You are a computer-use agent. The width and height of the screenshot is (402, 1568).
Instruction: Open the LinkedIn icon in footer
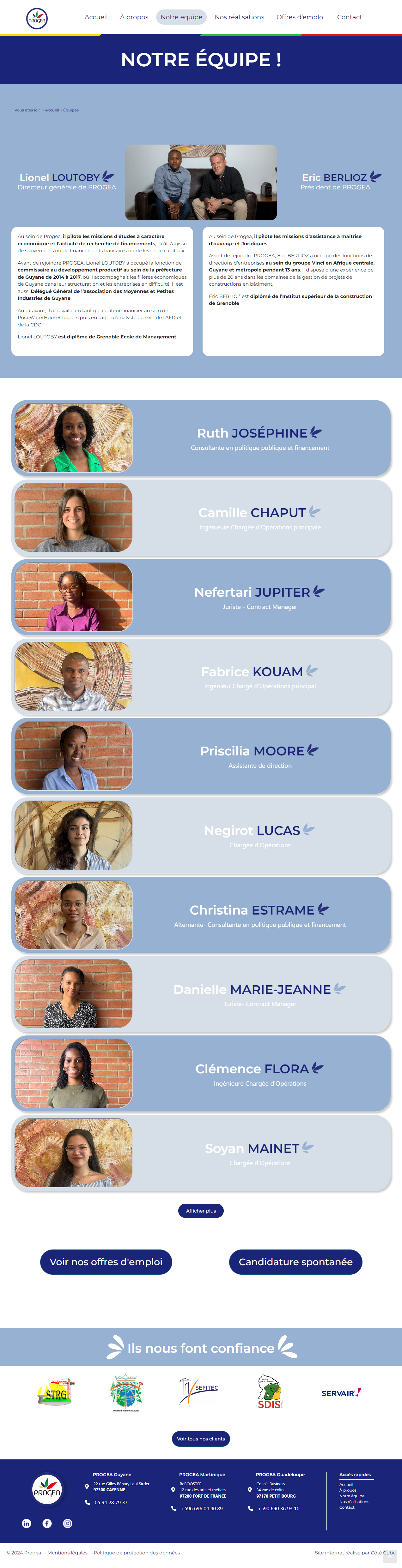click(26, 1523)
